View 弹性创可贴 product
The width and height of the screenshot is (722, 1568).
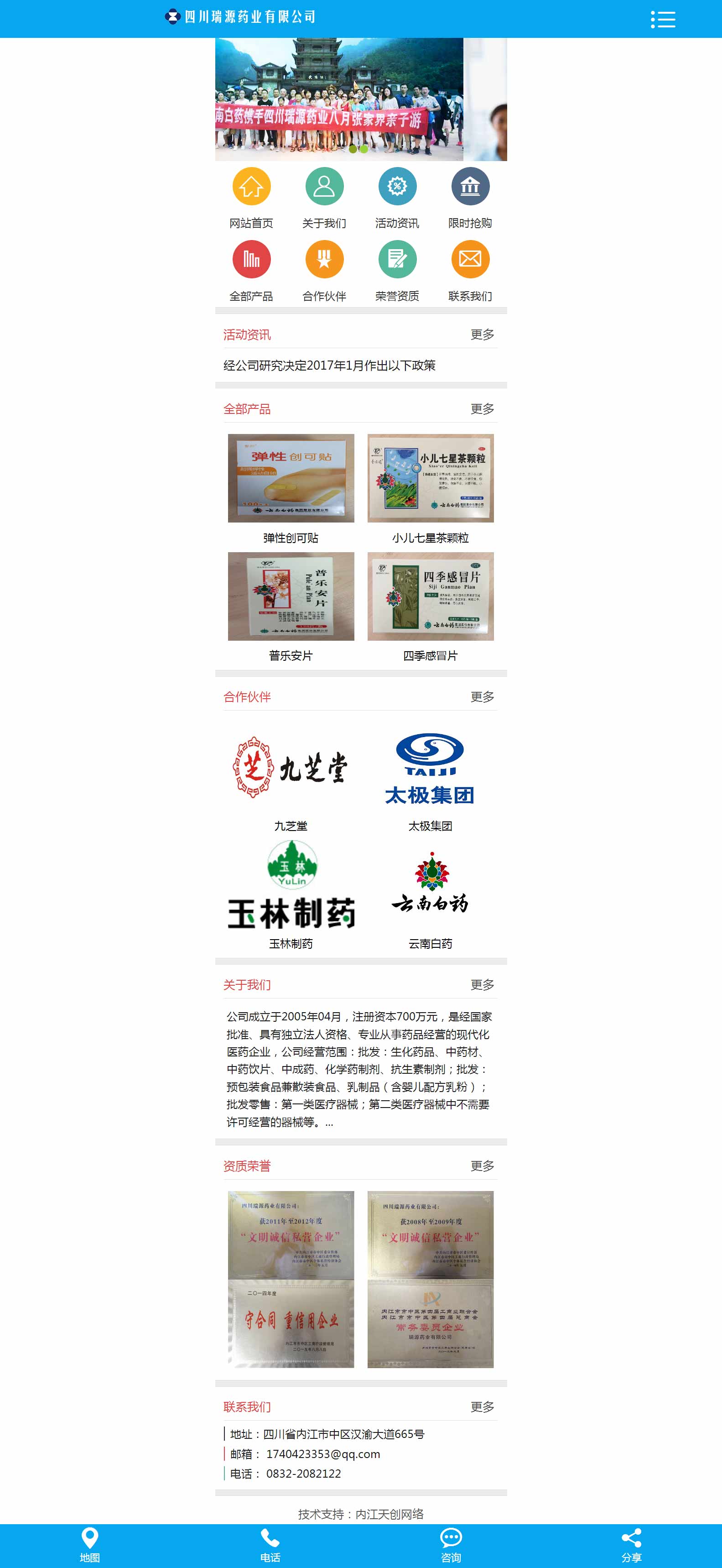(291, 478)
